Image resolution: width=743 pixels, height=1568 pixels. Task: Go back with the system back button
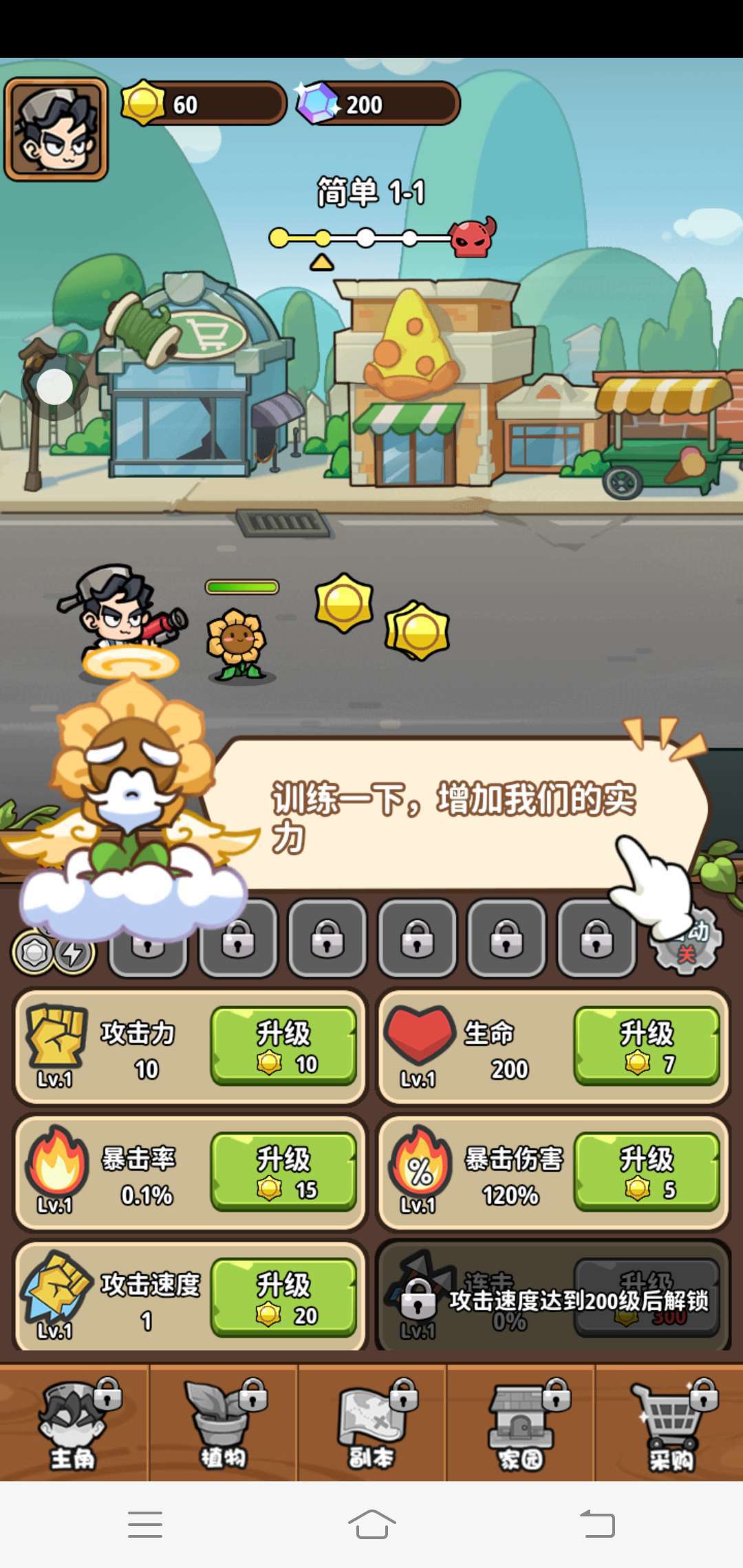tap(597, 1524)
